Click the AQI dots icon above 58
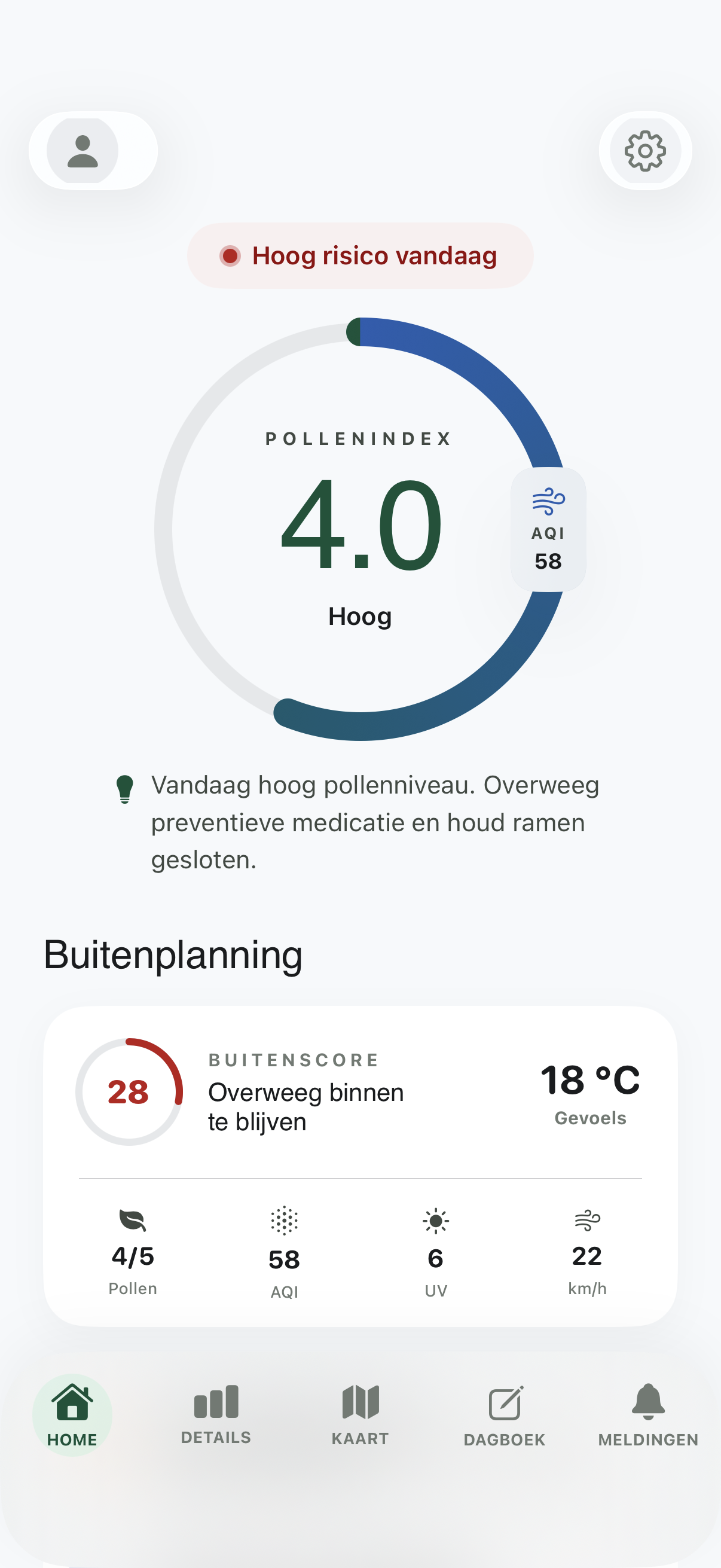The height and width of the screenshot is (1568, 721). click(284, 1221)
